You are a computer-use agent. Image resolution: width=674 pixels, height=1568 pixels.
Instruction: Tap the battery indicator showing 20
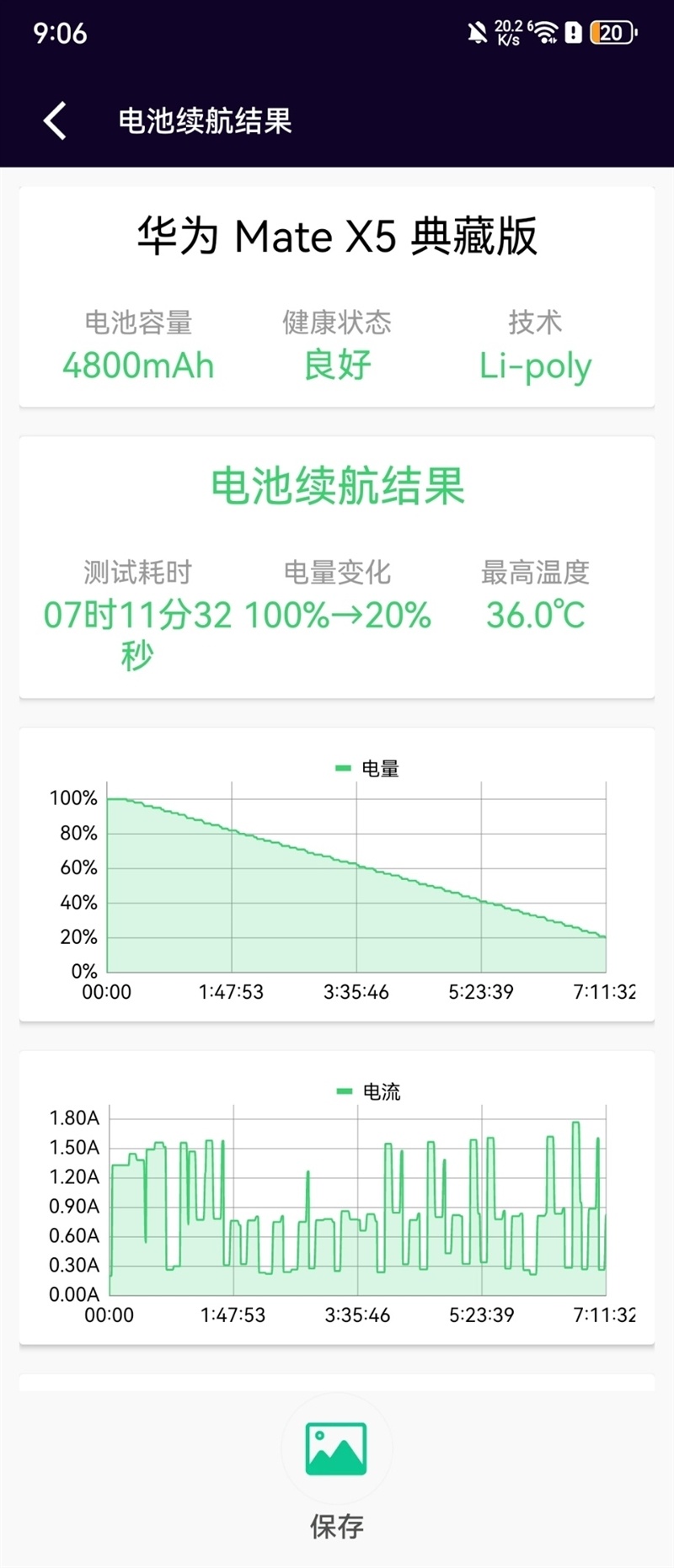coord(612,33)
